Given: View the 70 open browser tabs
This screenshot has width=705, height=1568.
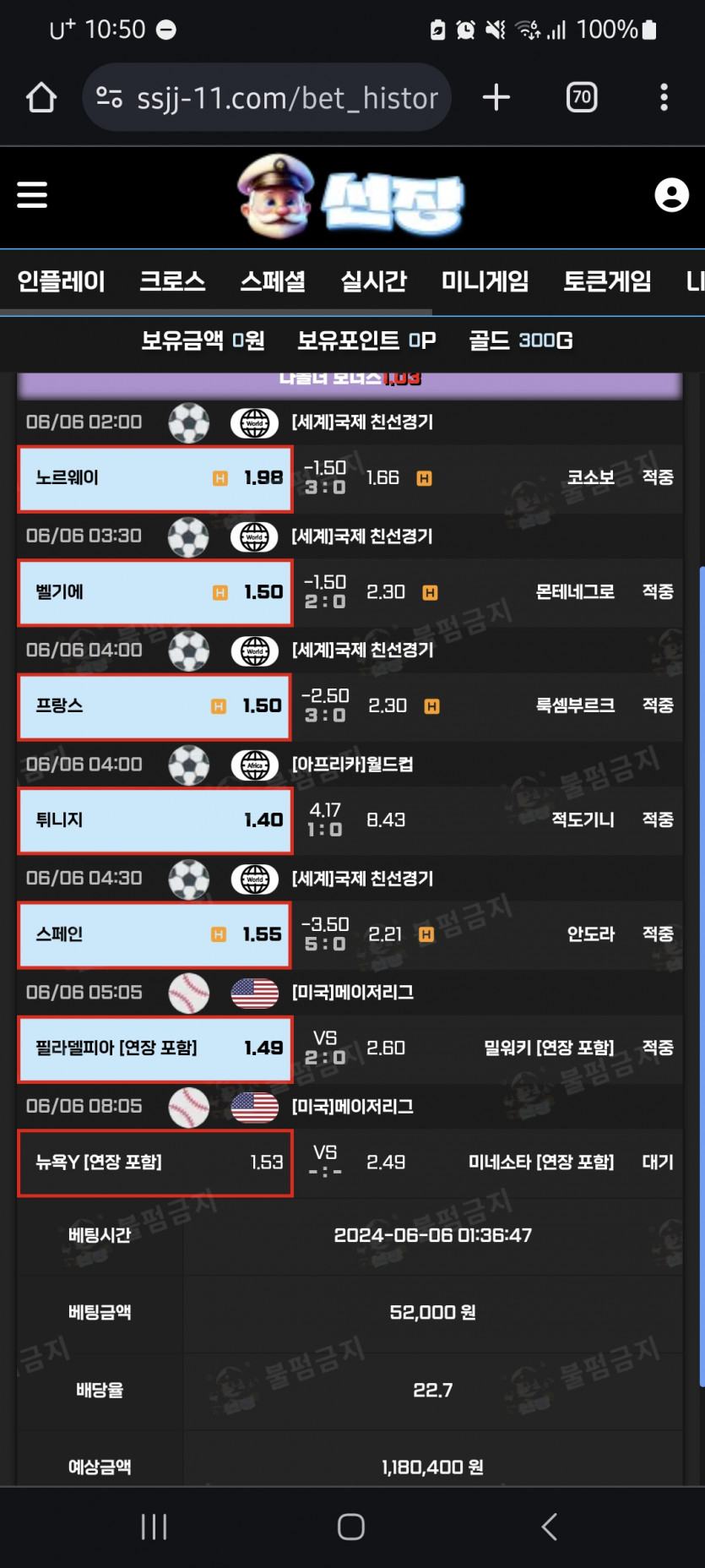Looking at the screenshot, I should pyautogui.click(x=581, y=98).
